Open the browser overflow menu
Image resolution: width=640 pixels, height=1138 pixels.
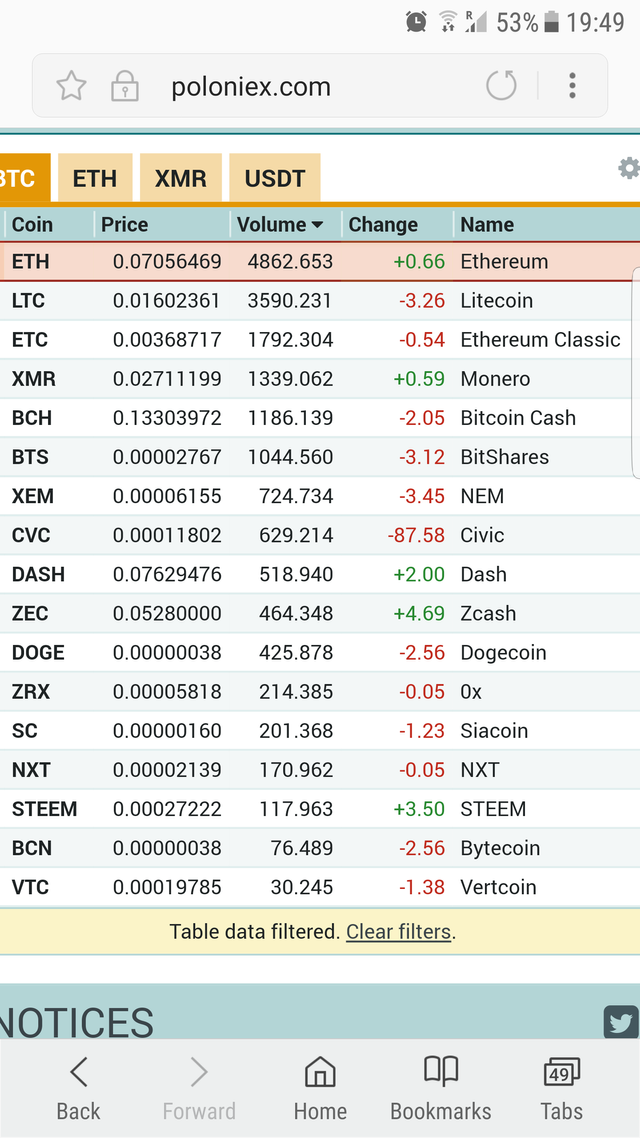pos(572,86)
